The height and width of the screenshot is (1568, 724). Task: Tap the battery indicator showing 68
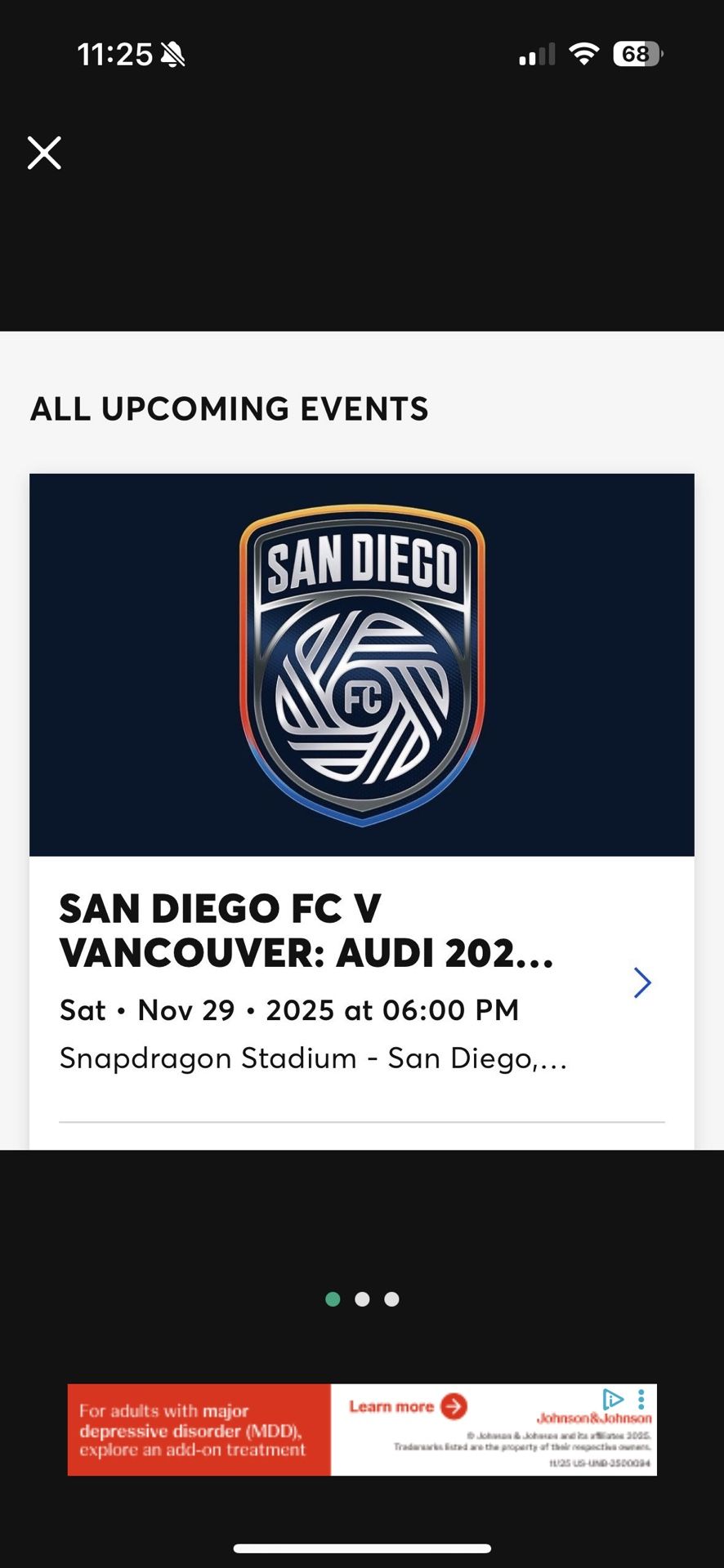pyautogui.click(x=637, y=54)
